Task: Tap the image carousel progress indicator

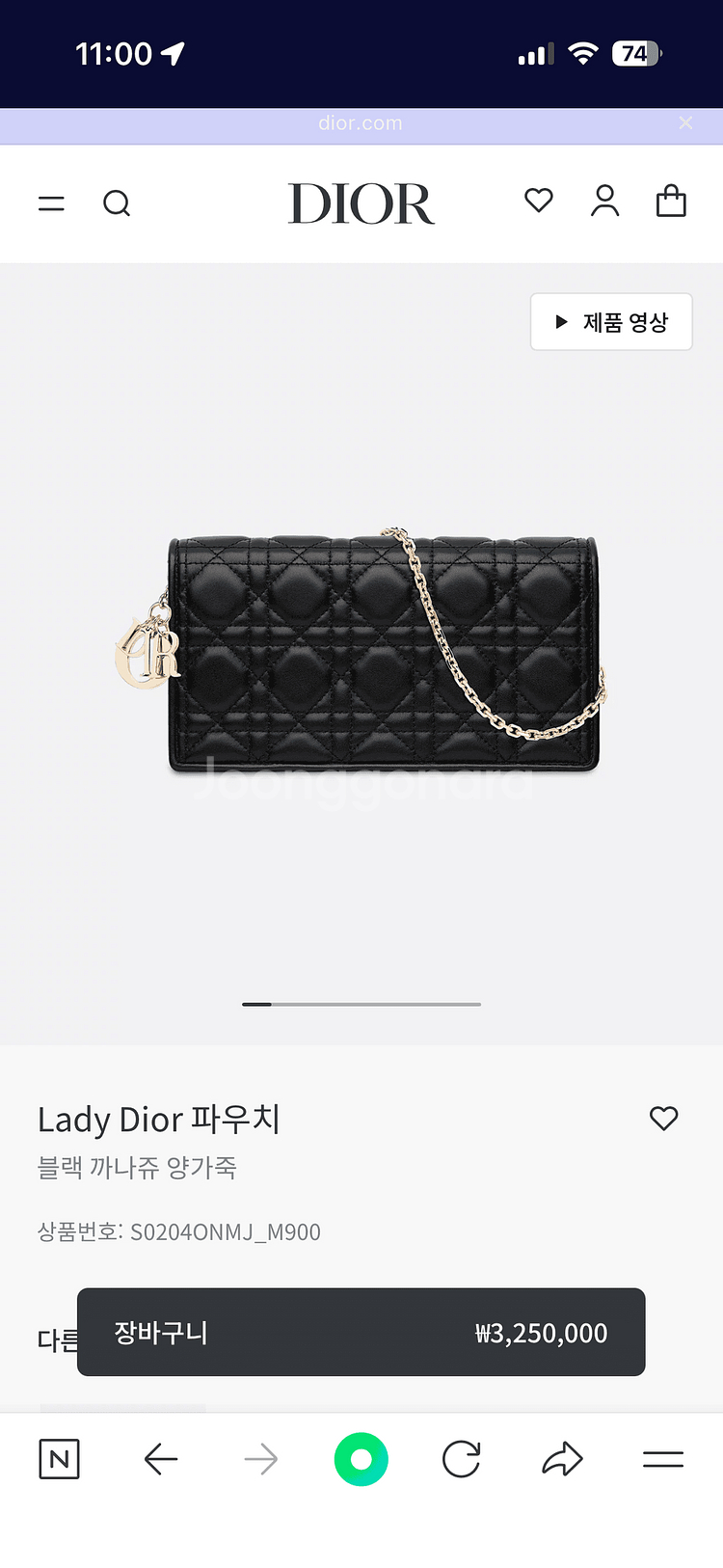Action: pyautogui.click(x=361, y=1004)
